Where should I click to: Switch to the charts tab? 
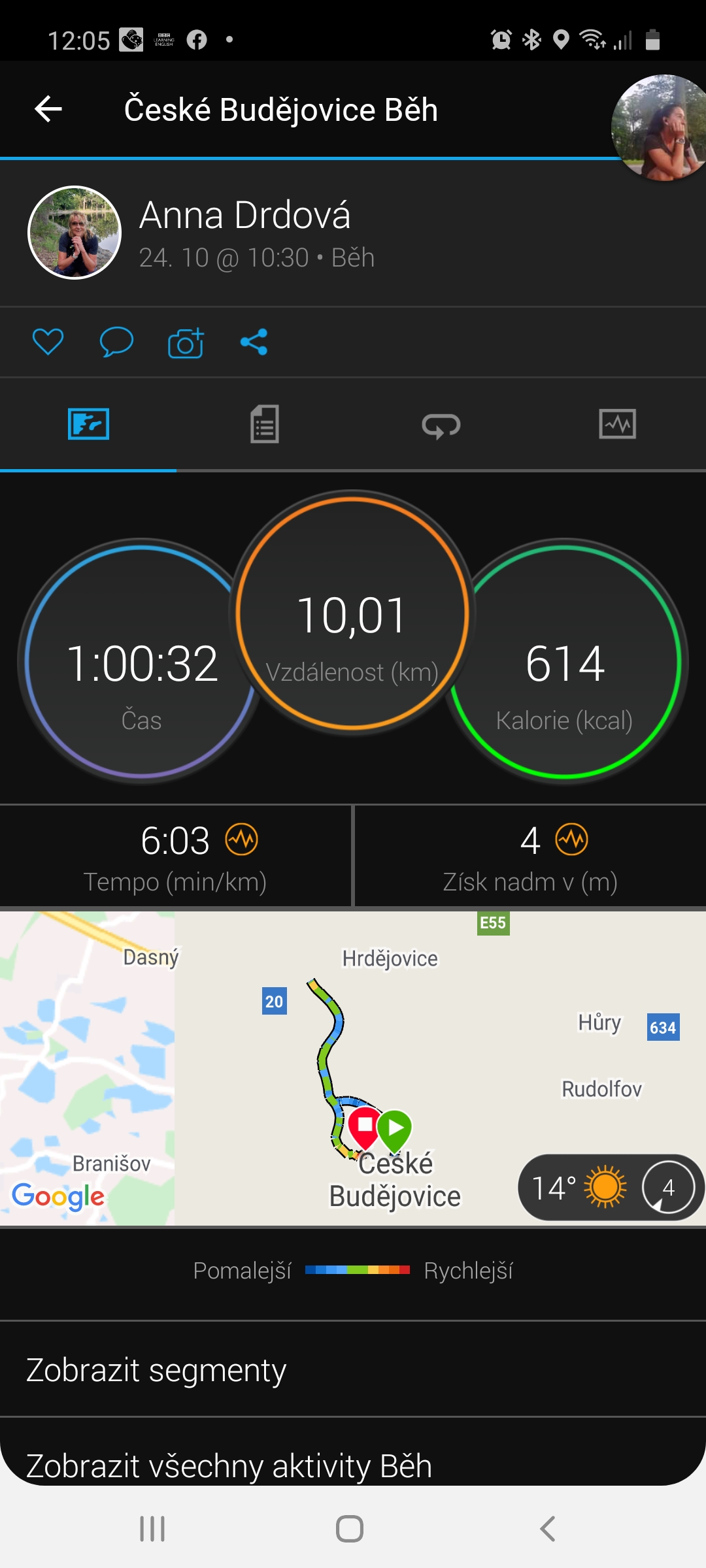click(x=618, y=424)
